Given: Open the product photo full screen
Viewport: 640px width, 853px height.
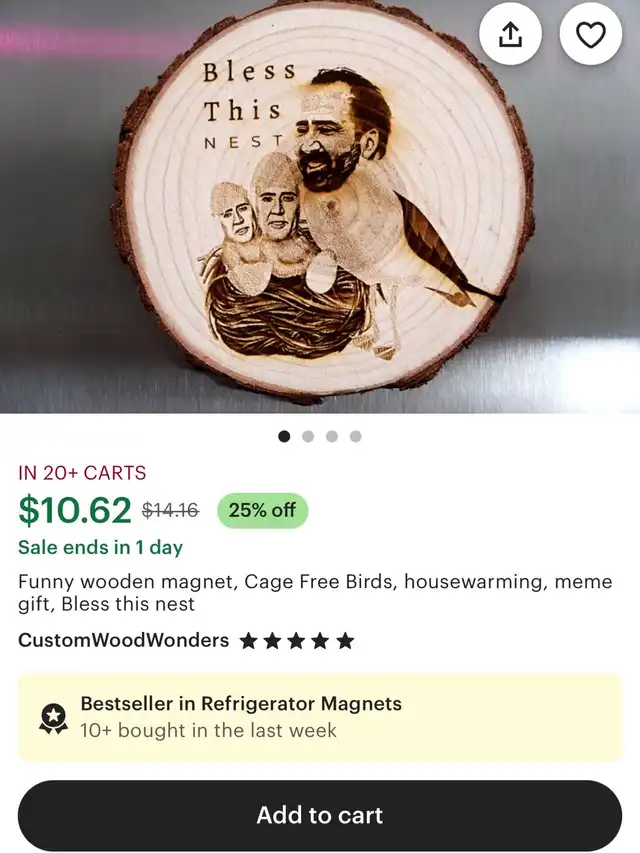Looking at the screenshot, I should [x=320, y=220].
